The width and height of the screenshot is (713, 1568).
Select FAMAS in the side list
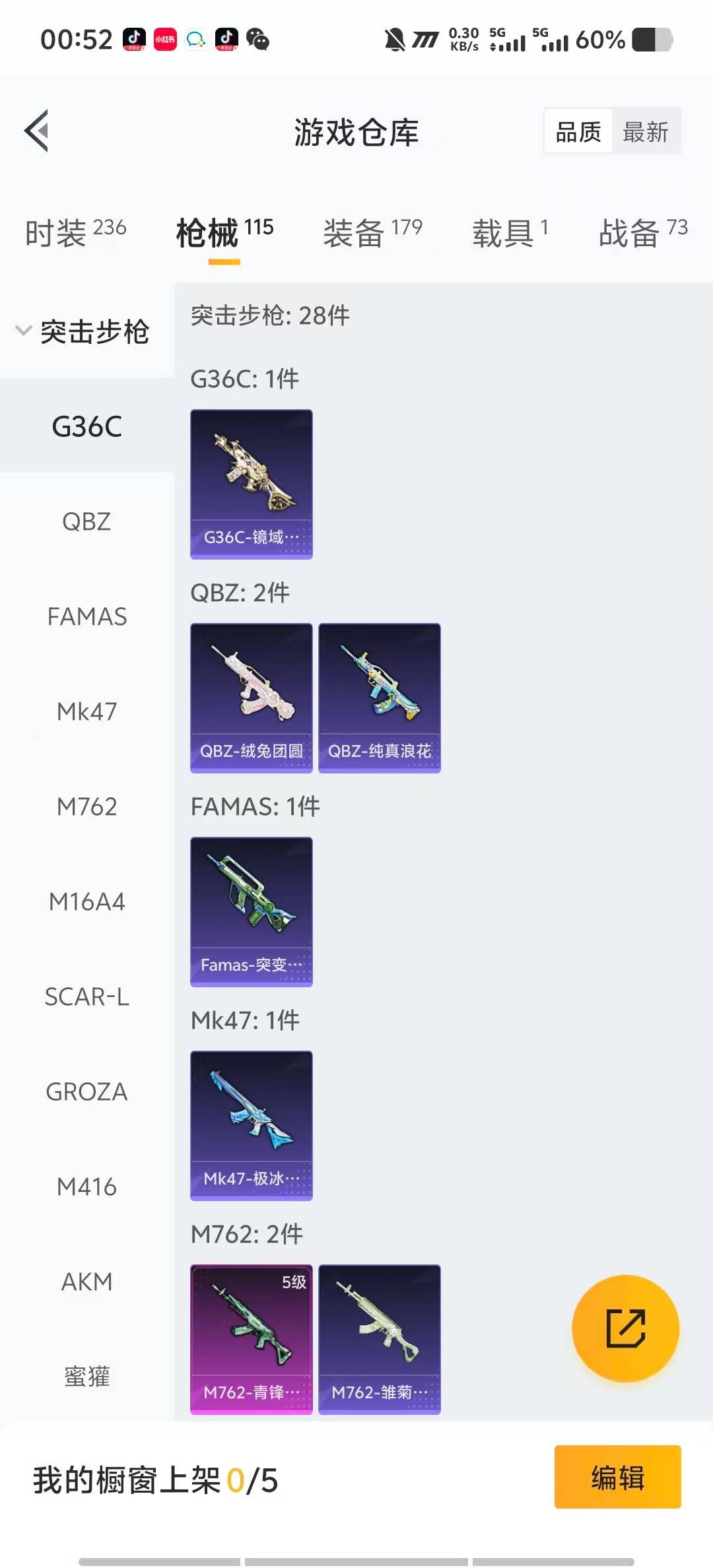pyautogui.click(x=86, y=616)
